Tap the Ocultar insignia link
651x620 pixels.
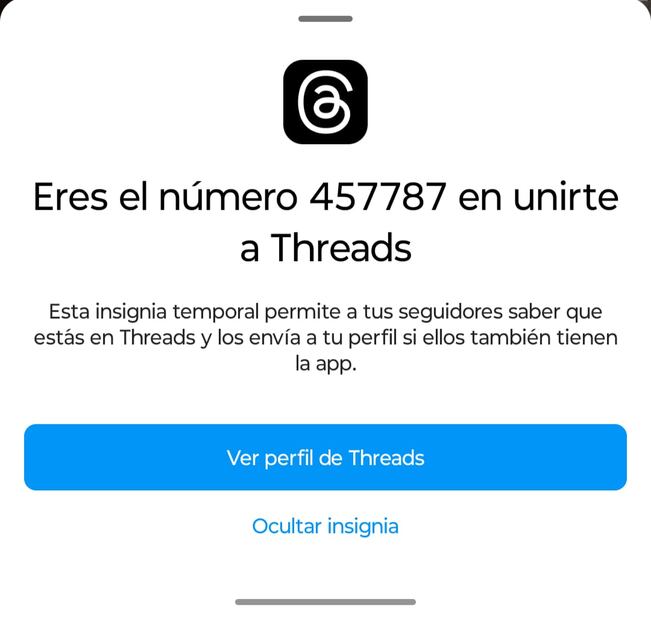click(325, 526)
